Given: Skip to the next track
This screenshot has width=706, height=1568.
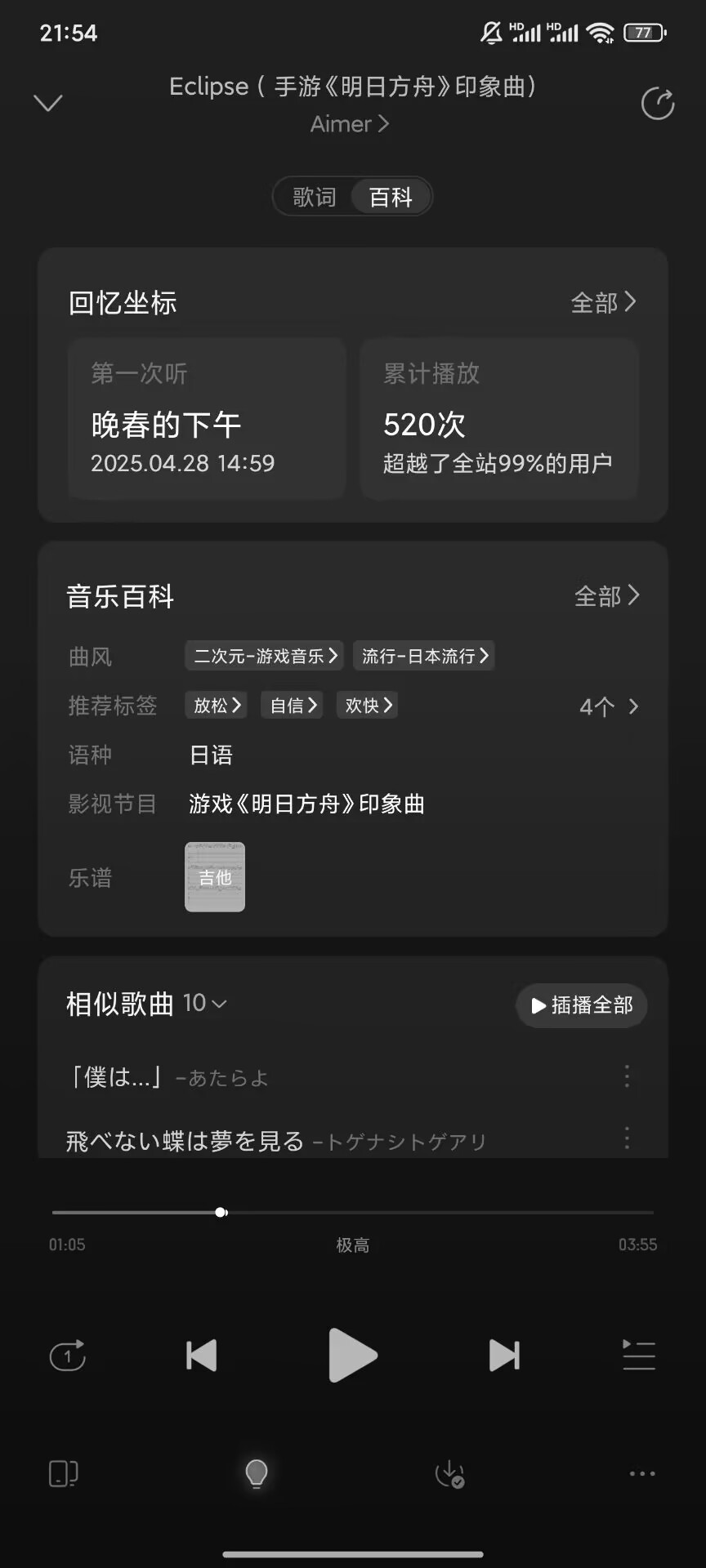Looking at the screenshot, I should click(x=503, y=1356).
